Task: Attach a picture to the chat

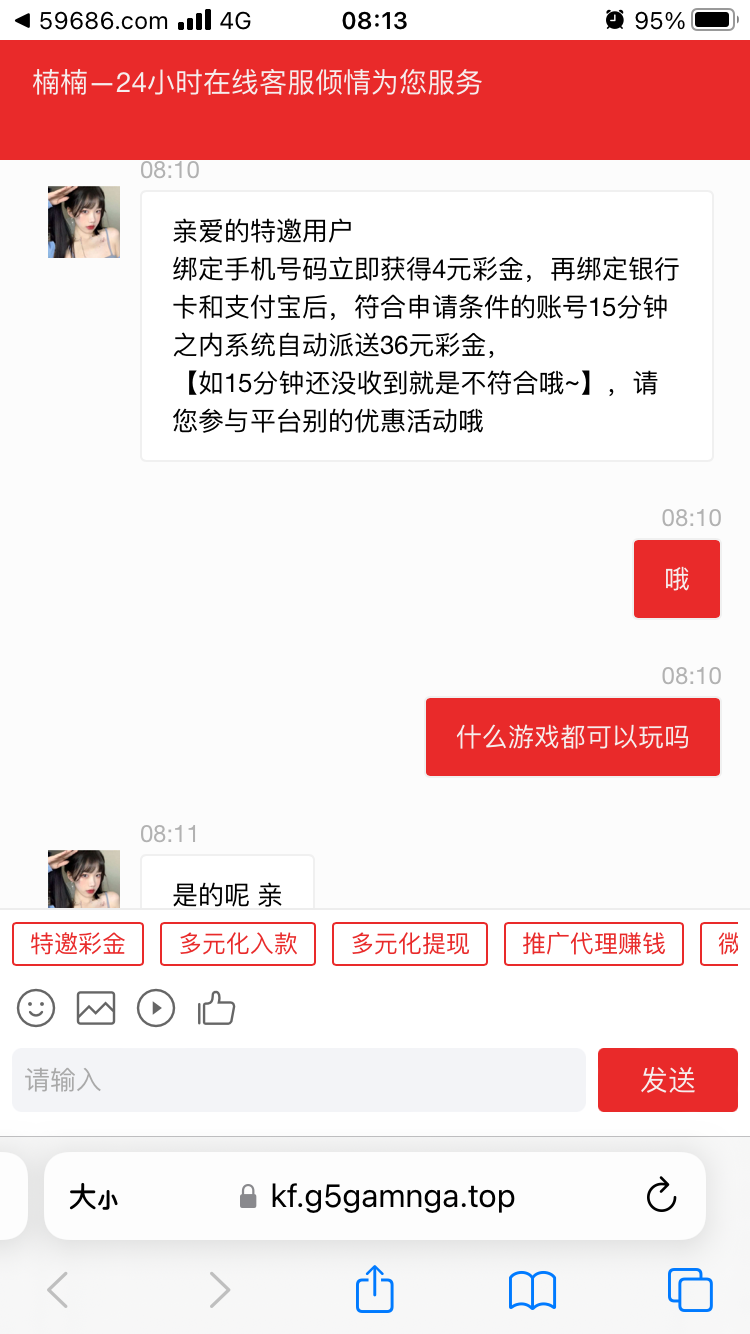Action: coord(96,1008)
